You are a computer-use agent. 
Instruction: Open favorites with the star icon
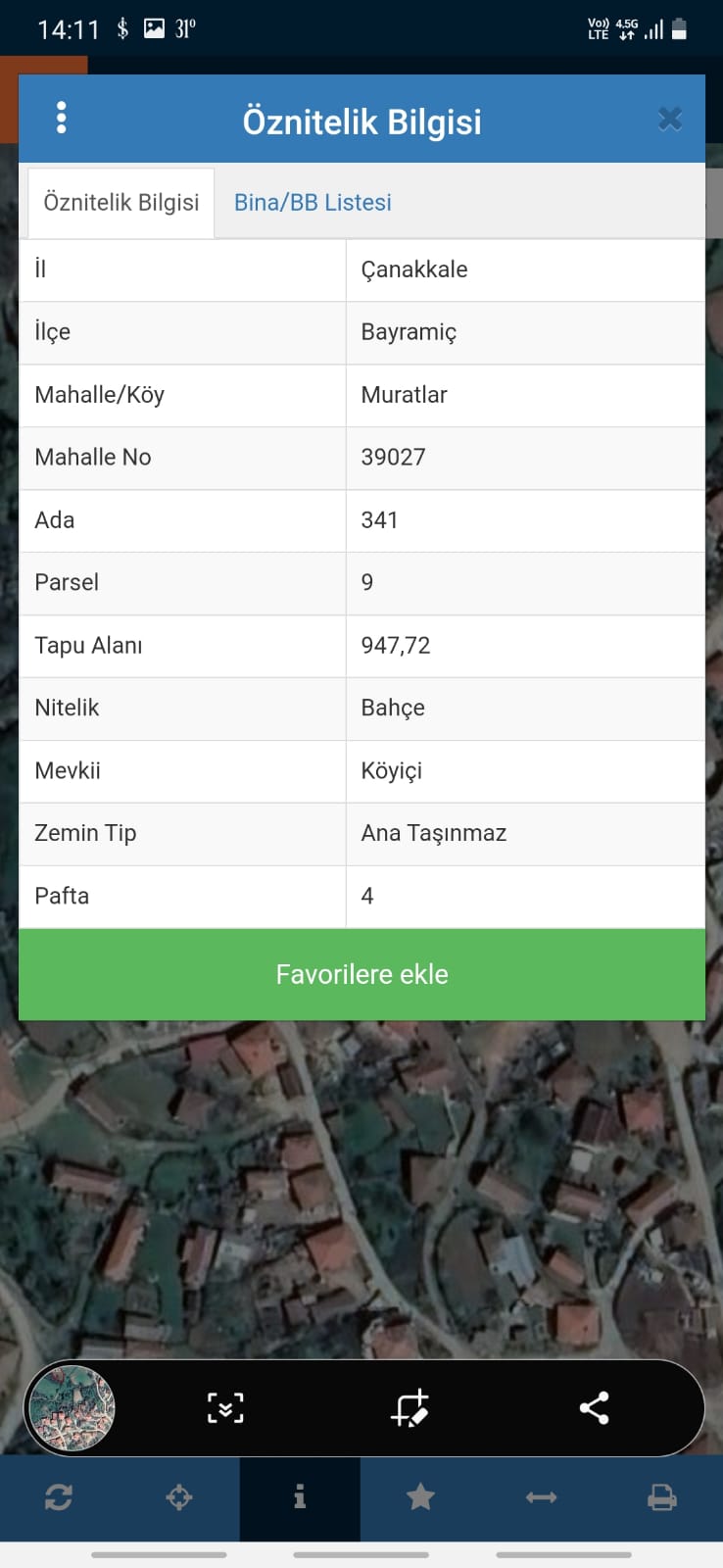(x=420, y=1496)
